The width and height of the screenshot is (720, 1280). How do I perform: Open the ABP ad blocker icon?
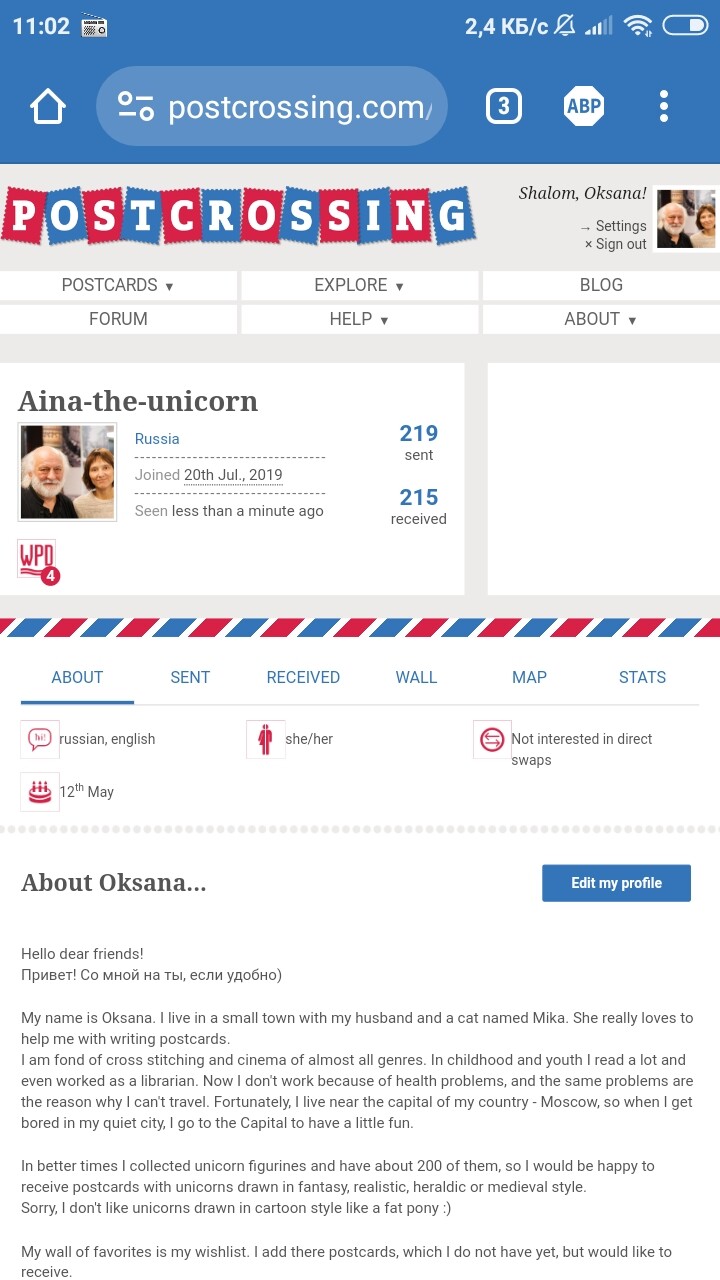[x=584, y=106]
